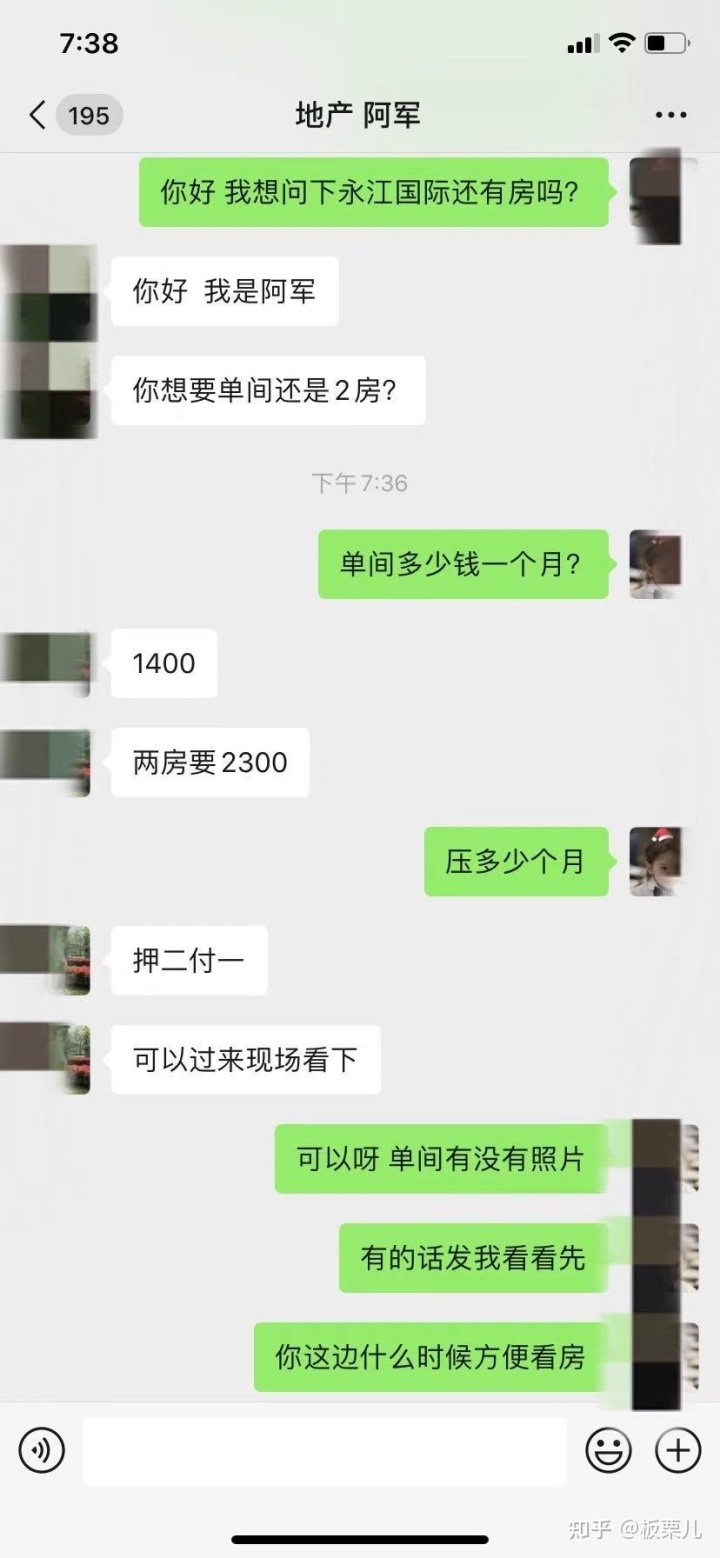This screenshot has height=1558, width=720.
Task: Focus the message text field
Action: click(324, 1451)
